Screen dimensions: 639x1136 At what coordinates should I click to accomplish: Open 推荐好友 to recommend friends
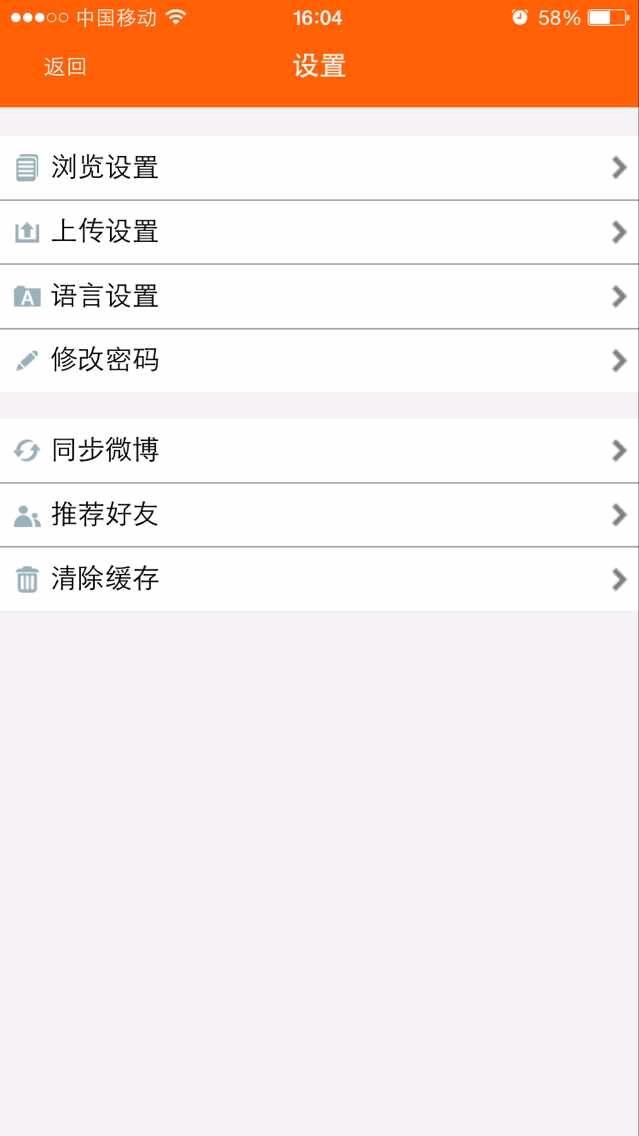click(320, 515)
